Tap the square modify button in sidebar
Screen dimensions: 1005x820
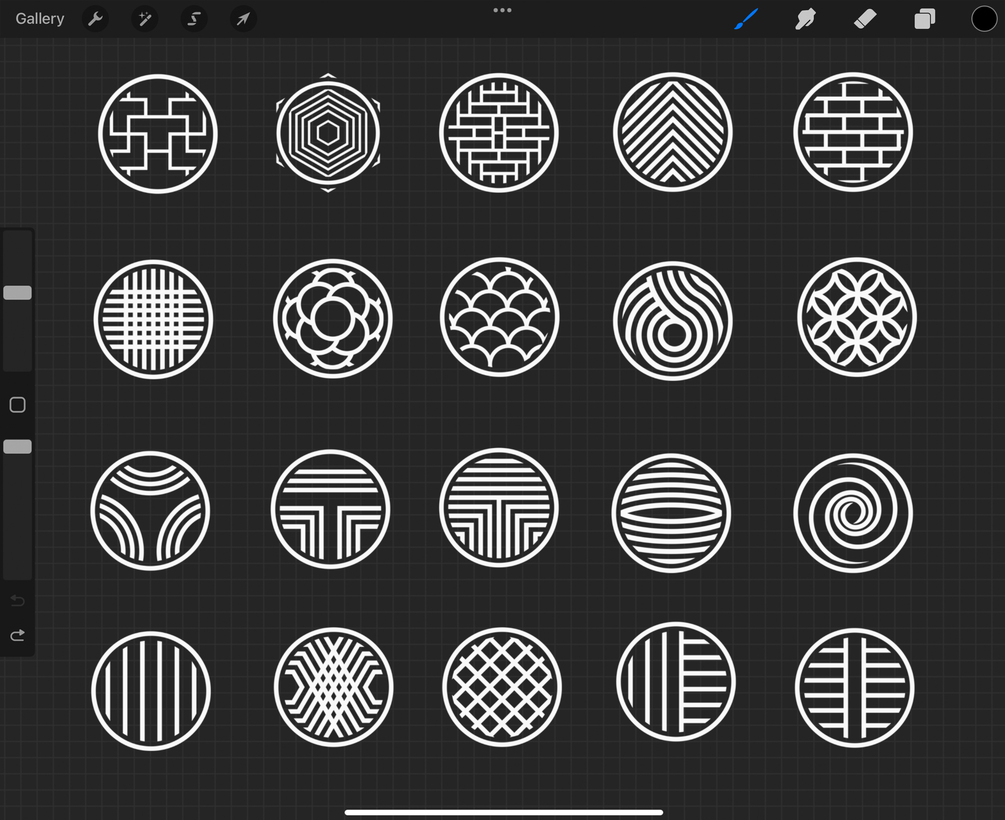point(17,405)
